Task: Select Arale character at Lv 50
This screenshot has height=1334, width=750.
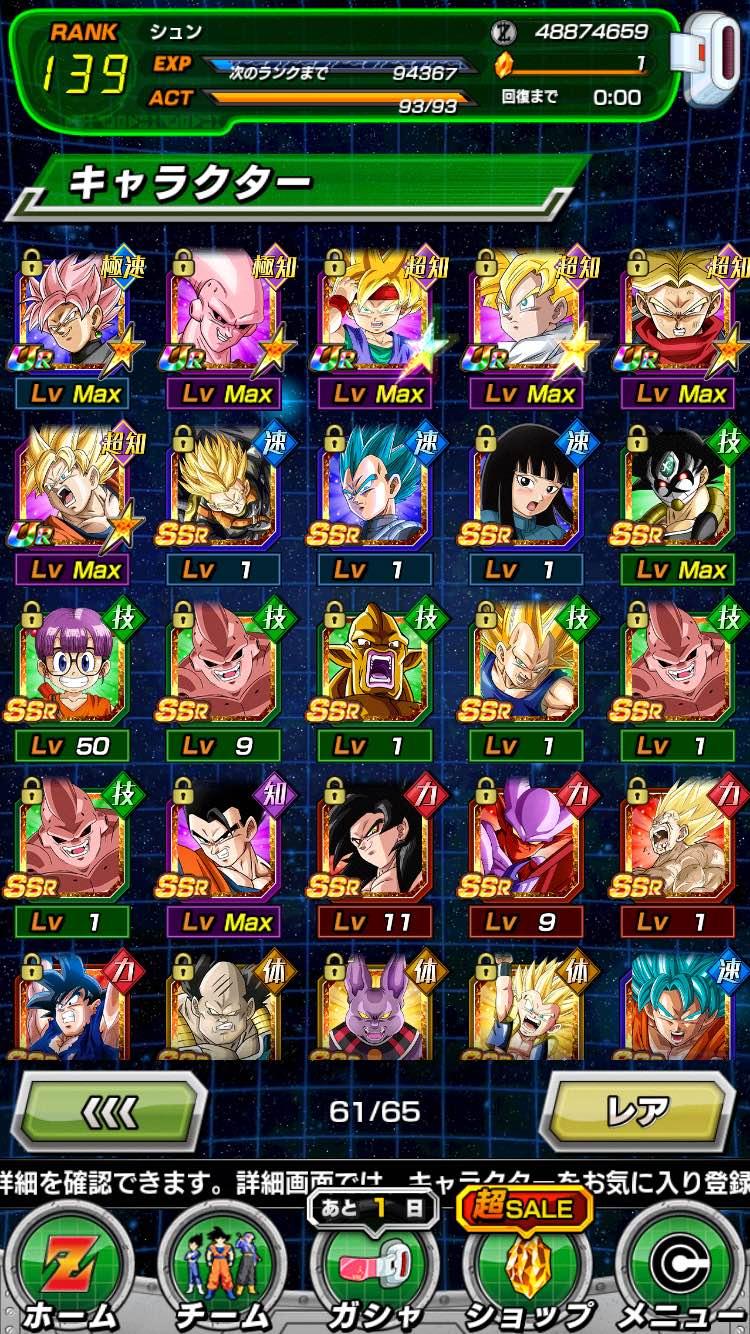Action: click(72, 665)
